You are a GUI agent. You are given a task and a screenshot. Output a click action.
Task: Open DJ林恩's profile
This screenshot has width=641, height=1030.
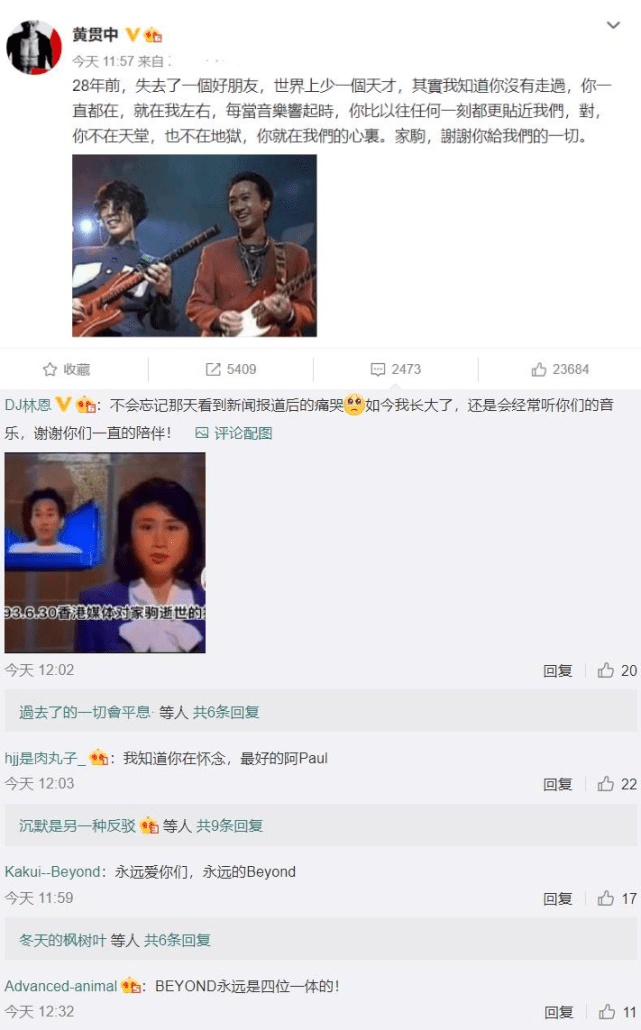click(x=27, y=405)
